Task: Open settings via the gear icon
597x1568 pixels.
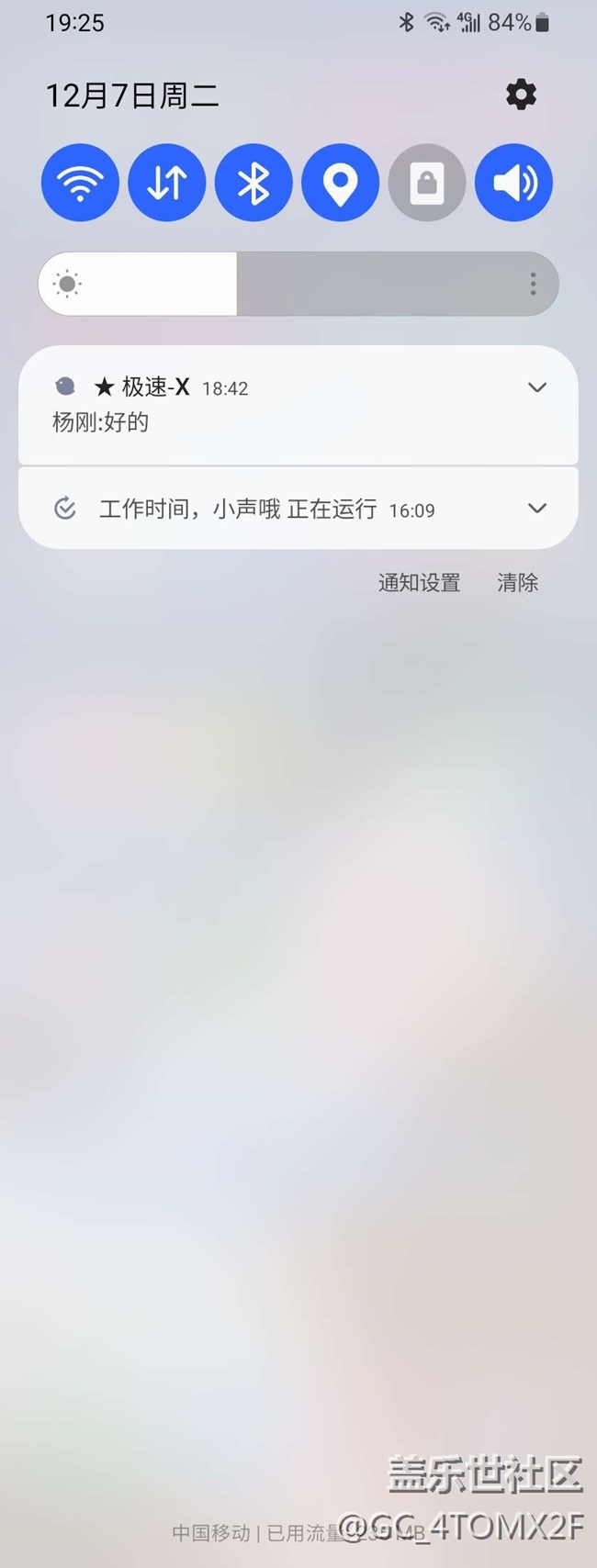Action: pos(521,95)
